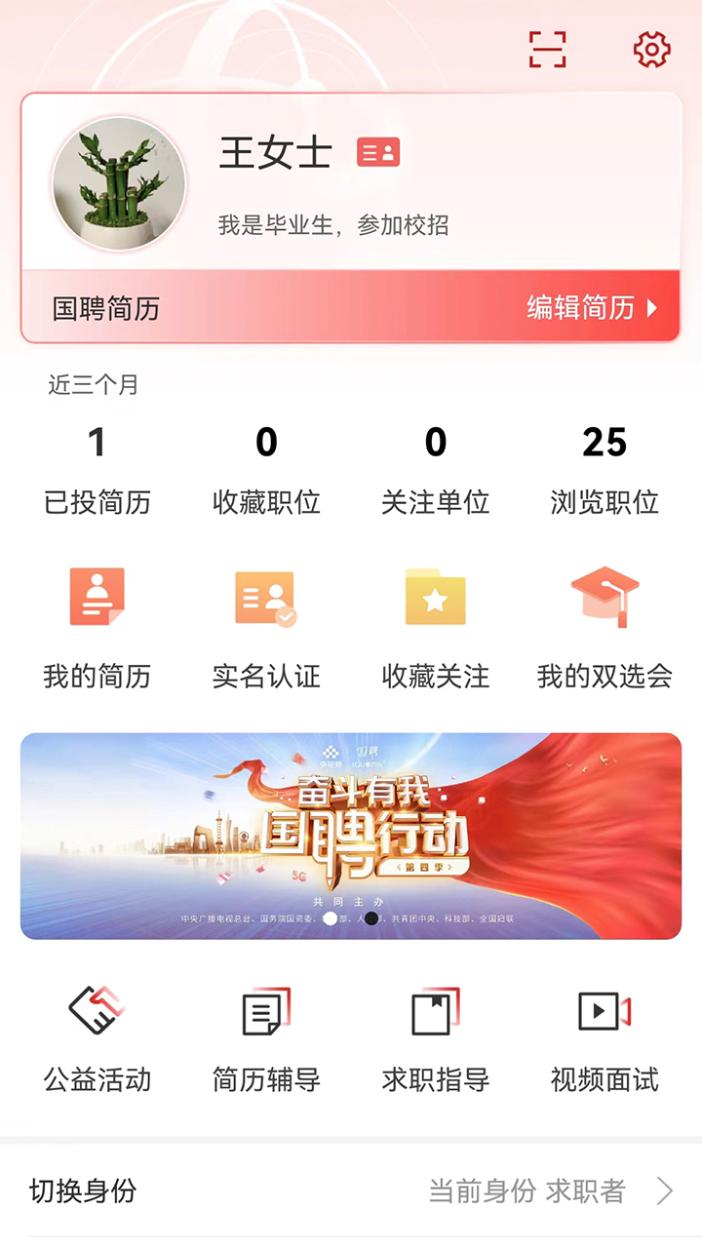Open 我的简历
This screenshot has width=702, height=1248.
(x=97, y=627)
